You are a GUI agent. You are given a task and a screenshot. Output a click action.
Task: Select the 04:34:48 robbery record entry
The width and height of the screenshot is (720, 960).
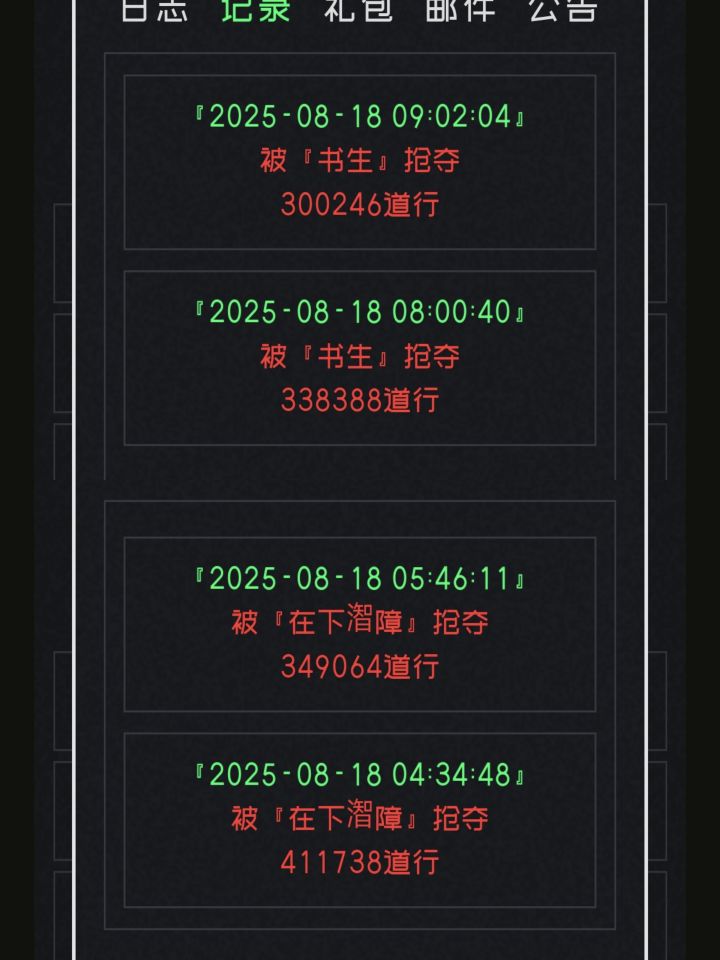coord(360,819)
